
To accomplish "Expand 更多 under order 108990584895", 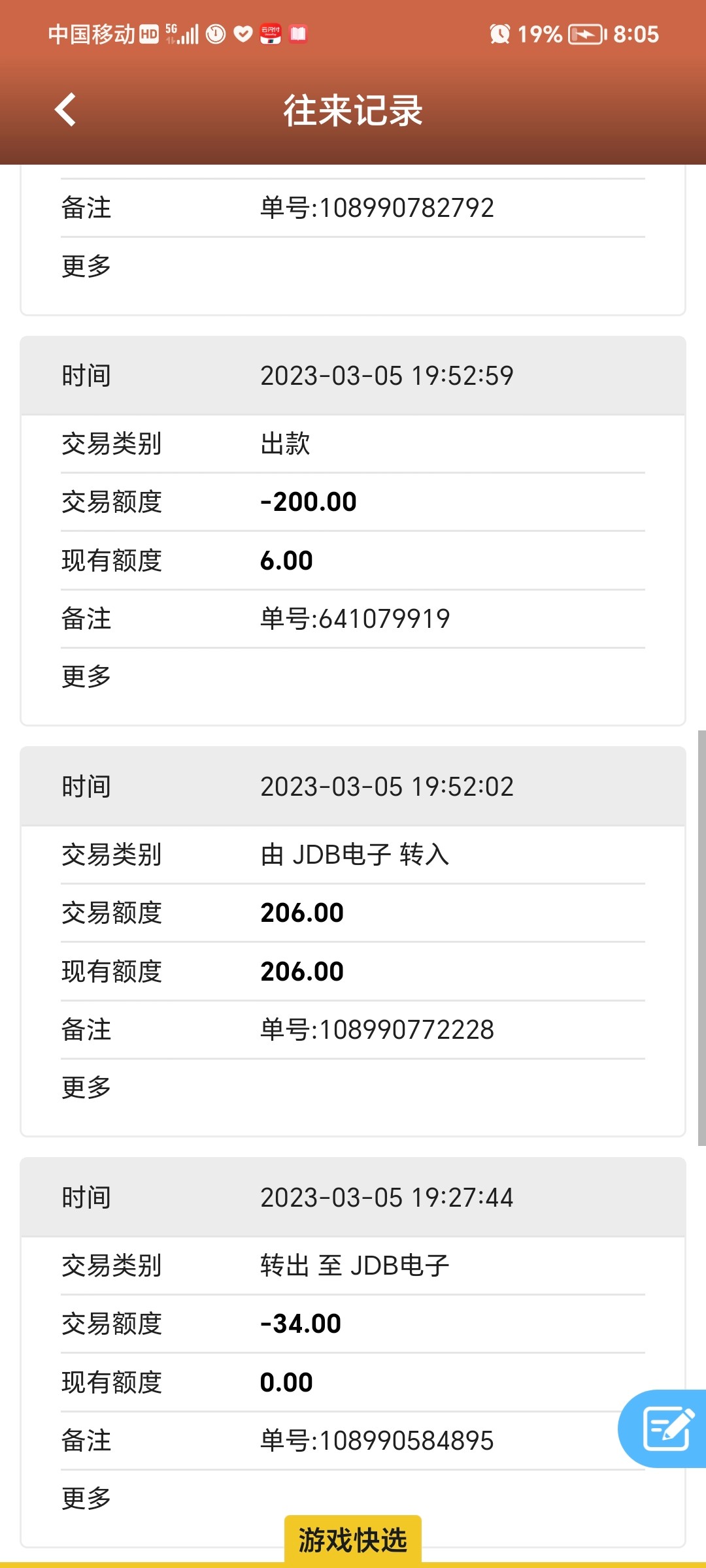I will click(x=86, y=1499).
